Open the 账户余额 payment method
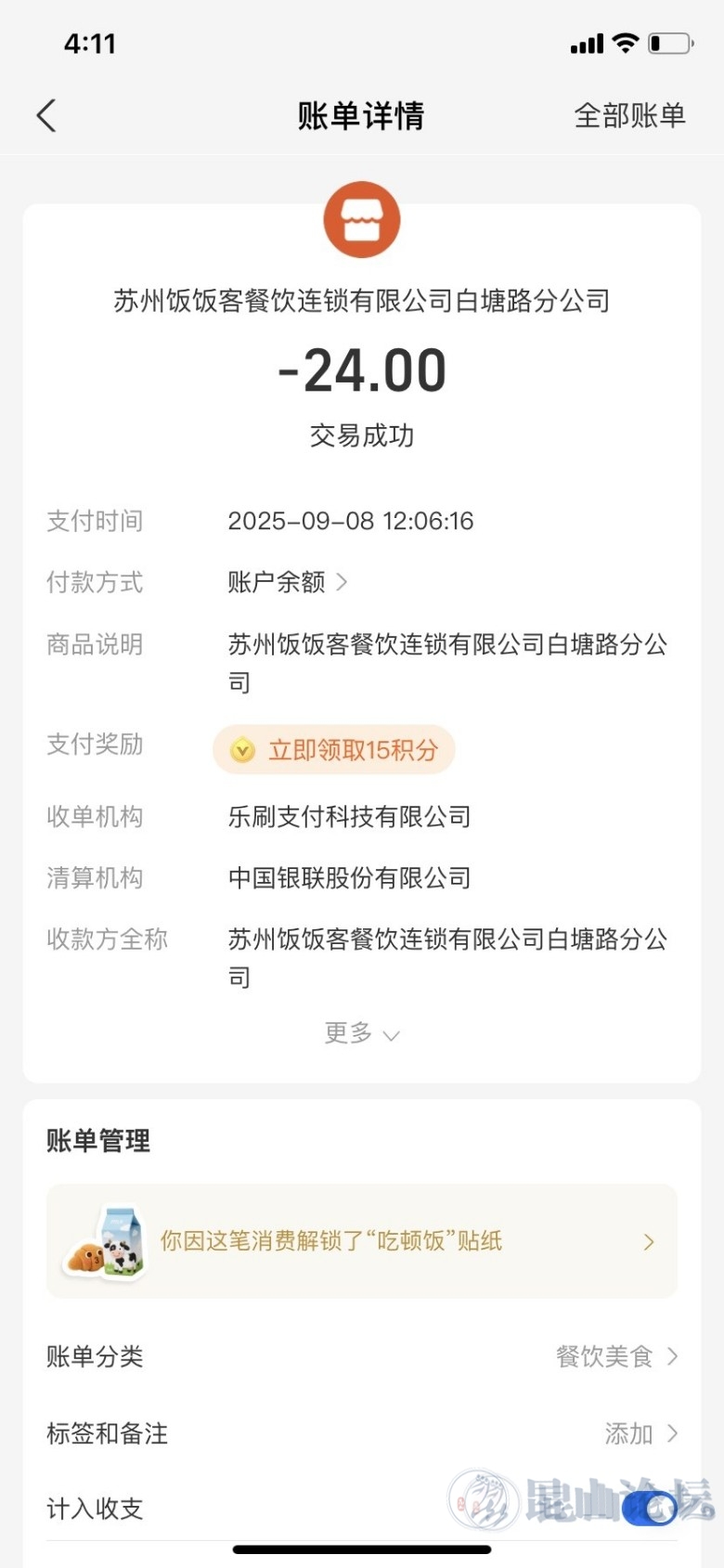 [x=288, y=582]
